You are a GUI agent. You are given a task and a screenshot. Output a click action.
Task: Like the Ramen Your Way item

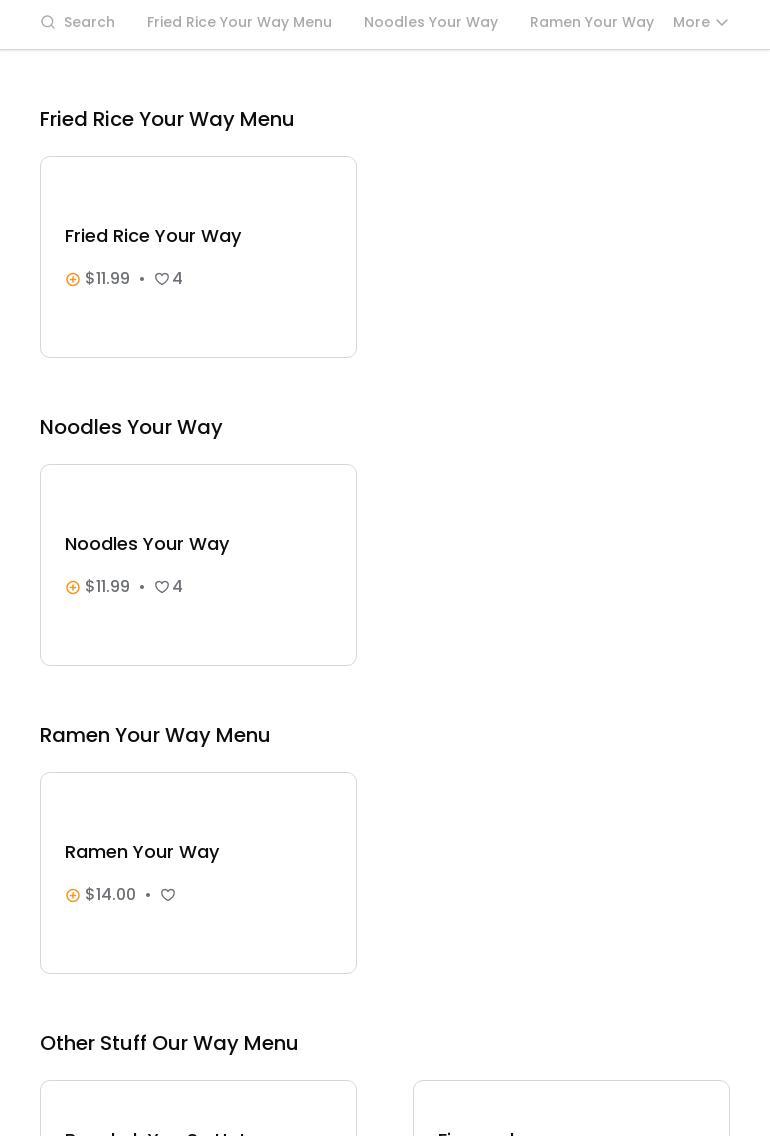(168, 895)
